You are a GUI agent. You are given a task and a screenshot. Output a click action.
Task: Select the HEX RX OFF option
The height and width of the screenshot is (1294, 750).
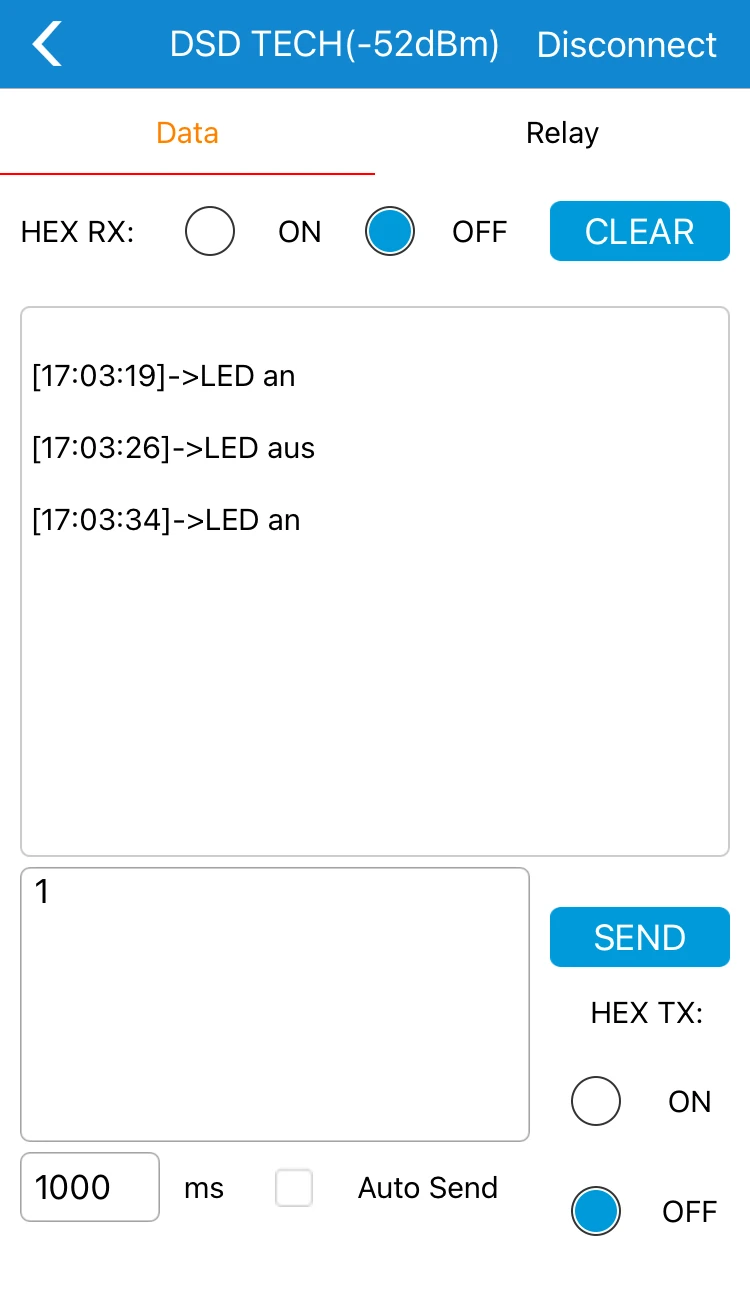click(x=389, y=232)
